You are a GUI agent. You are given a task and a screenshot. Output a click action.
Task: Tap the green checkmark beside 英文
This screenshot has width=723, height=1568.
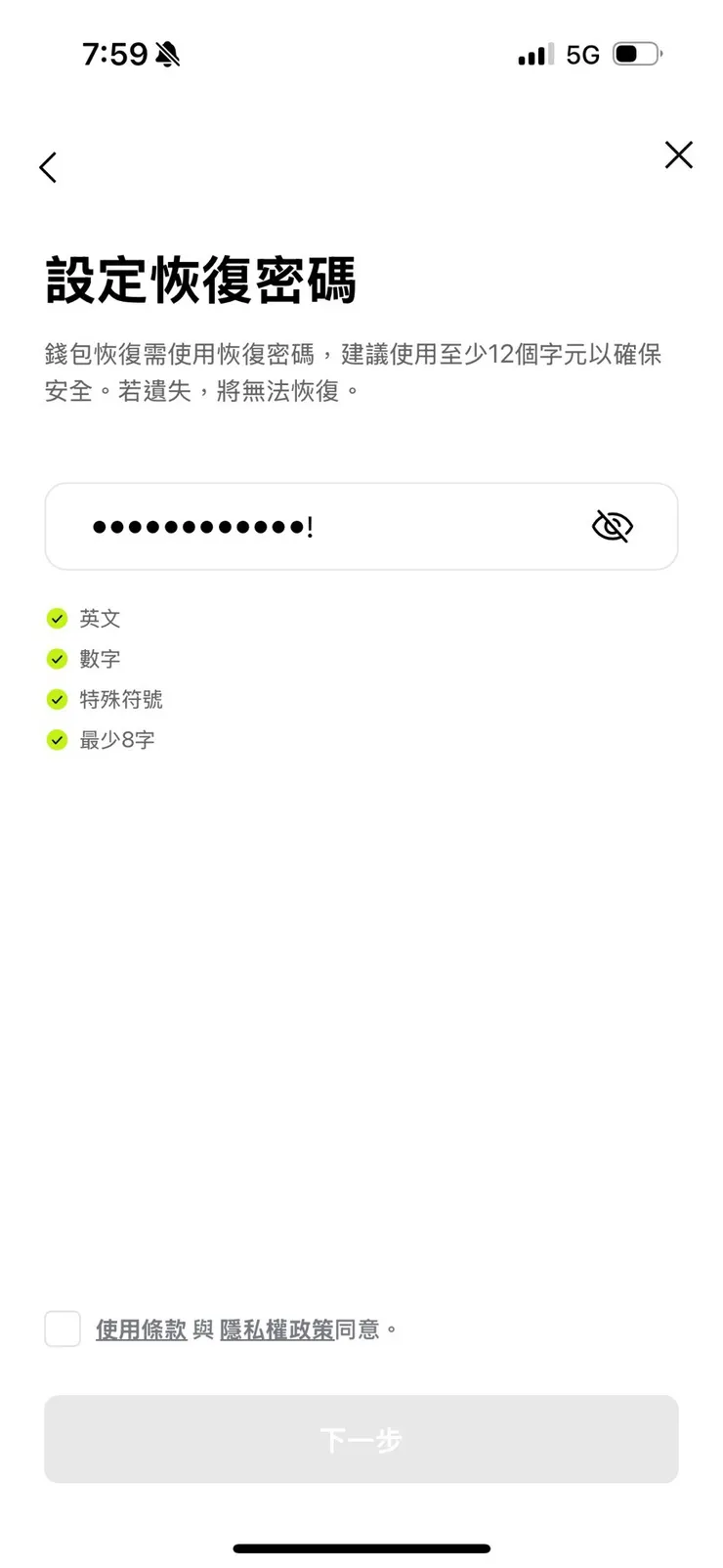(x=57, y=618)
